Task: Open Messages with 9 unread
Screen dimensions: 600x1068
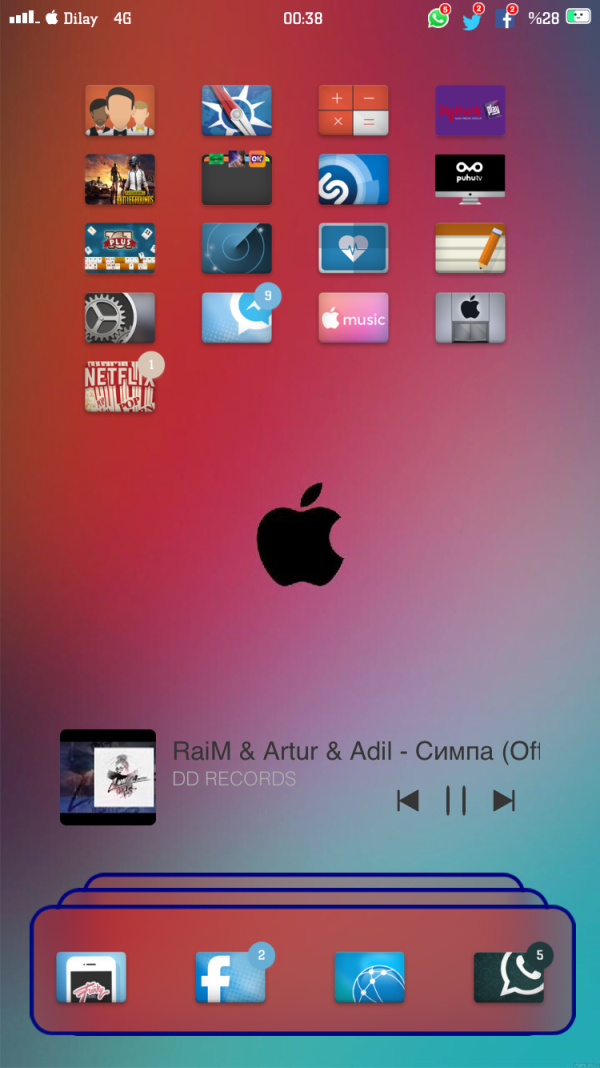Action: 237,318
